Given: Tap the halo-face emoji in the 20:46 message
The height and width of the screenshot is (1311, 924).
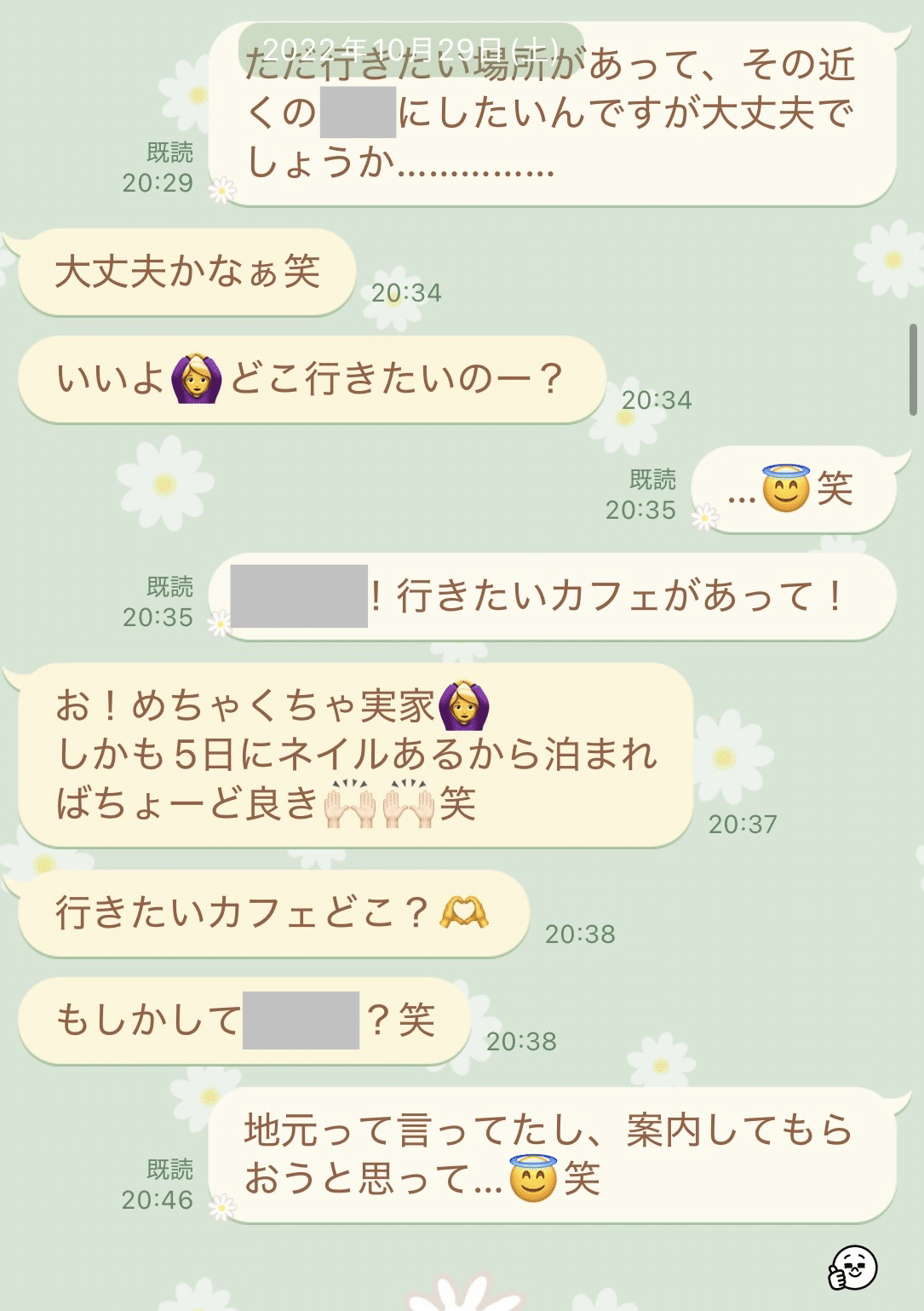Looking at the screenshot, I should (532, 1180).
